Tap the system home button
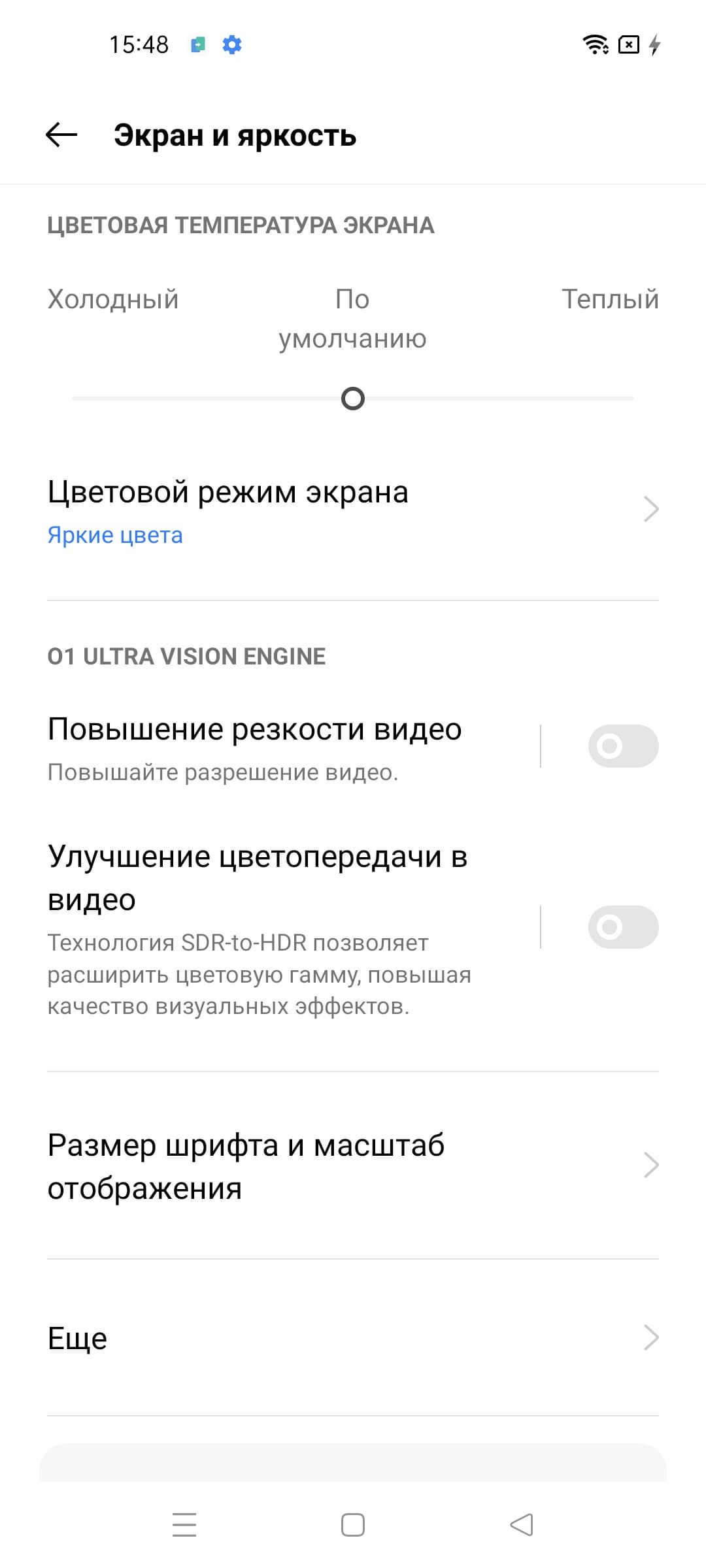 tap(353, 1526)
